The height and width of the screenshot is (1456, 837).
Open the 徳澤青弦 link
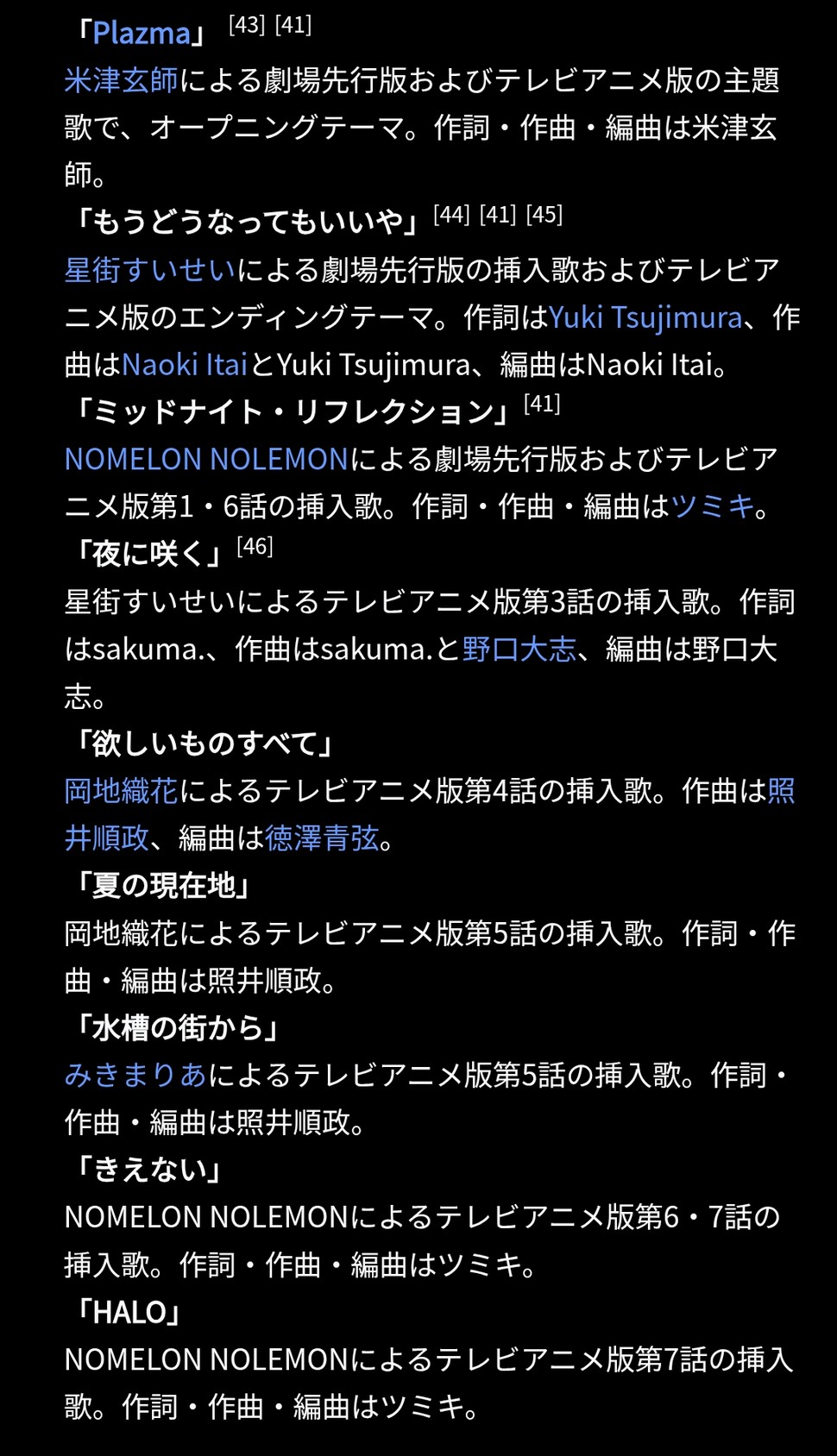[x=322, y=838]
